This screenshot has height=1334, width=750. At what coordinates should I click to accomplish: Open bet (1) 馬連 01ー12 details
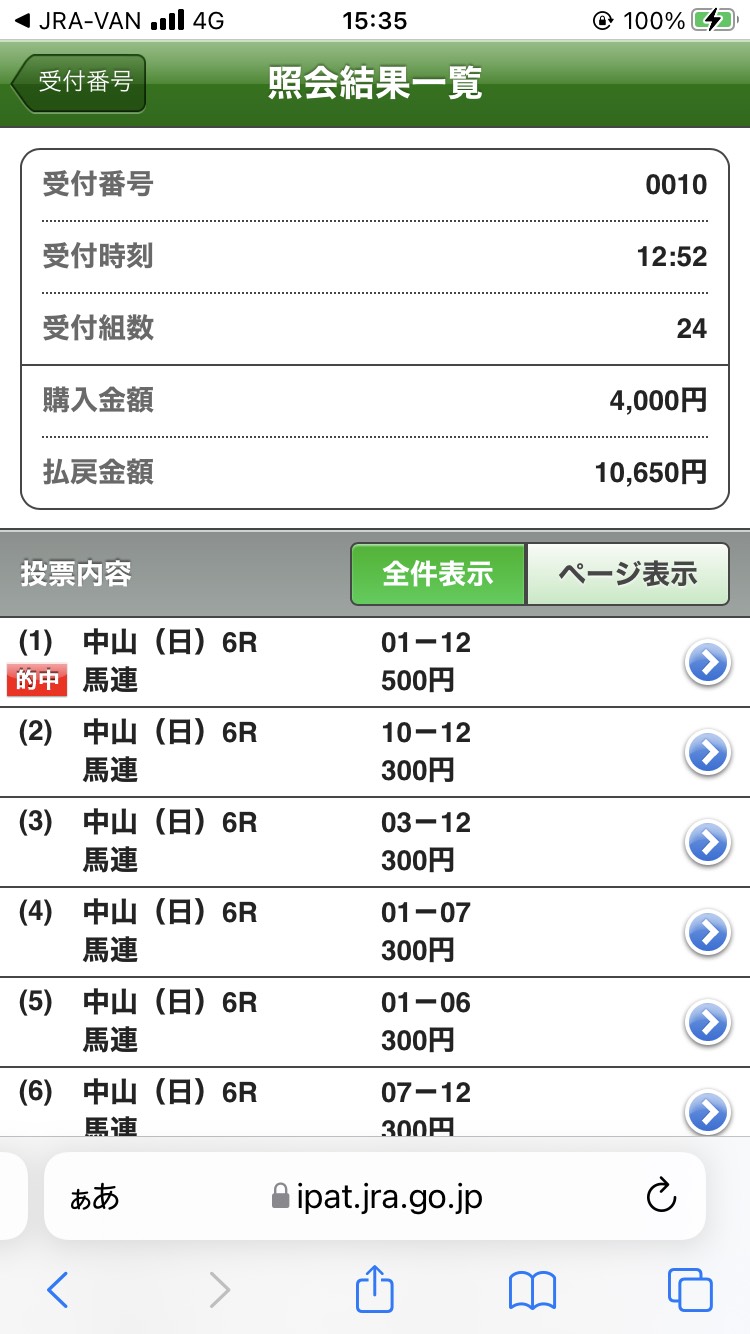[x=708, y=663]
